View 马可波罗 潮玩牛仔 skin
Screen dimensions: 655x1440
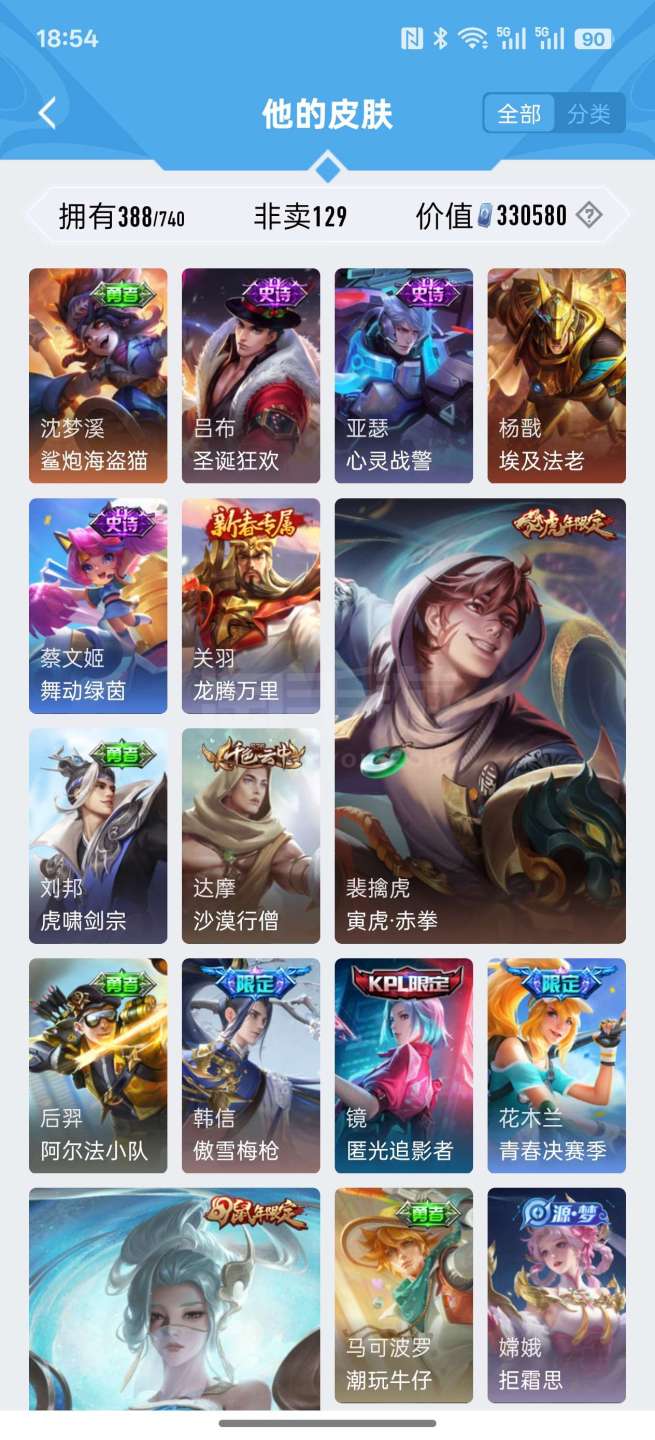tap(404, 1295)
